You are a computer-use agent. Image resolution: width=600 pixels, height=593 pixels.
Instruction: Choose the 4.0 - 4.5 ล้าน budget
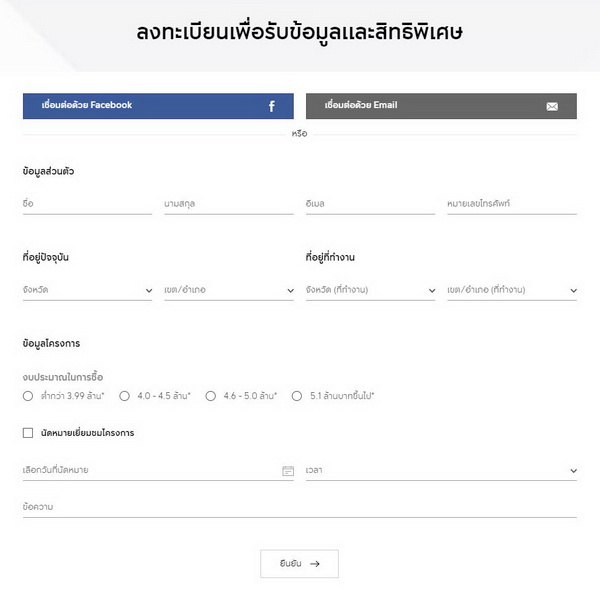coord(125,396)
